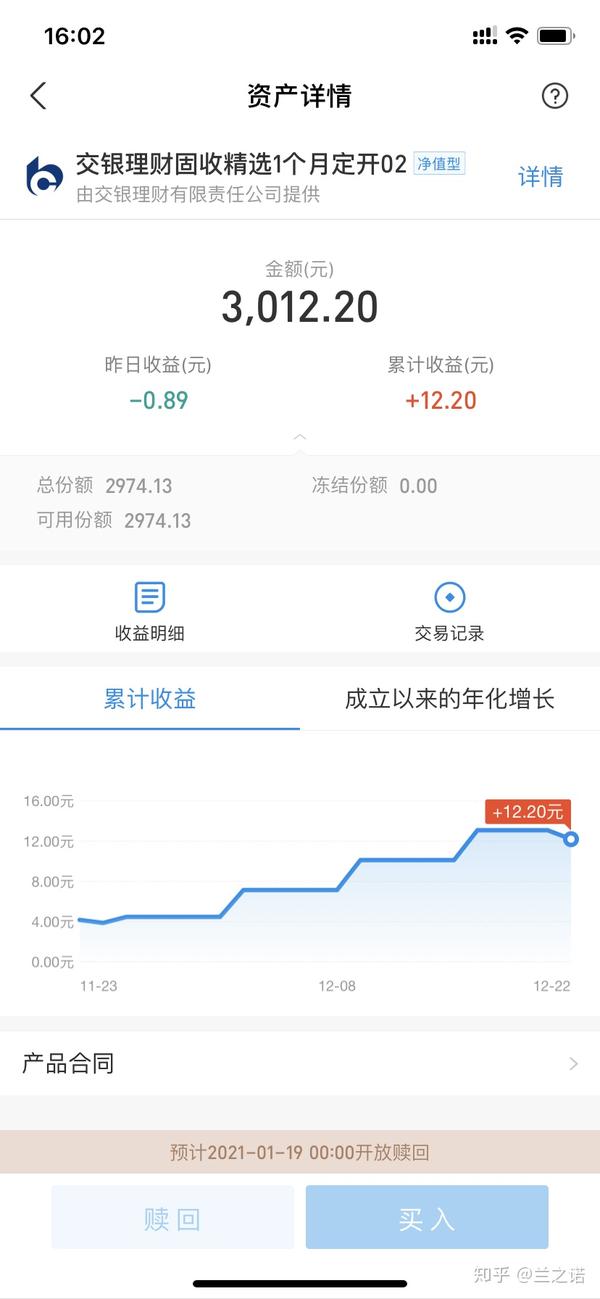Open 详情 link for the product
This screenshot has height=1299, width=600.
pos(540,177)
